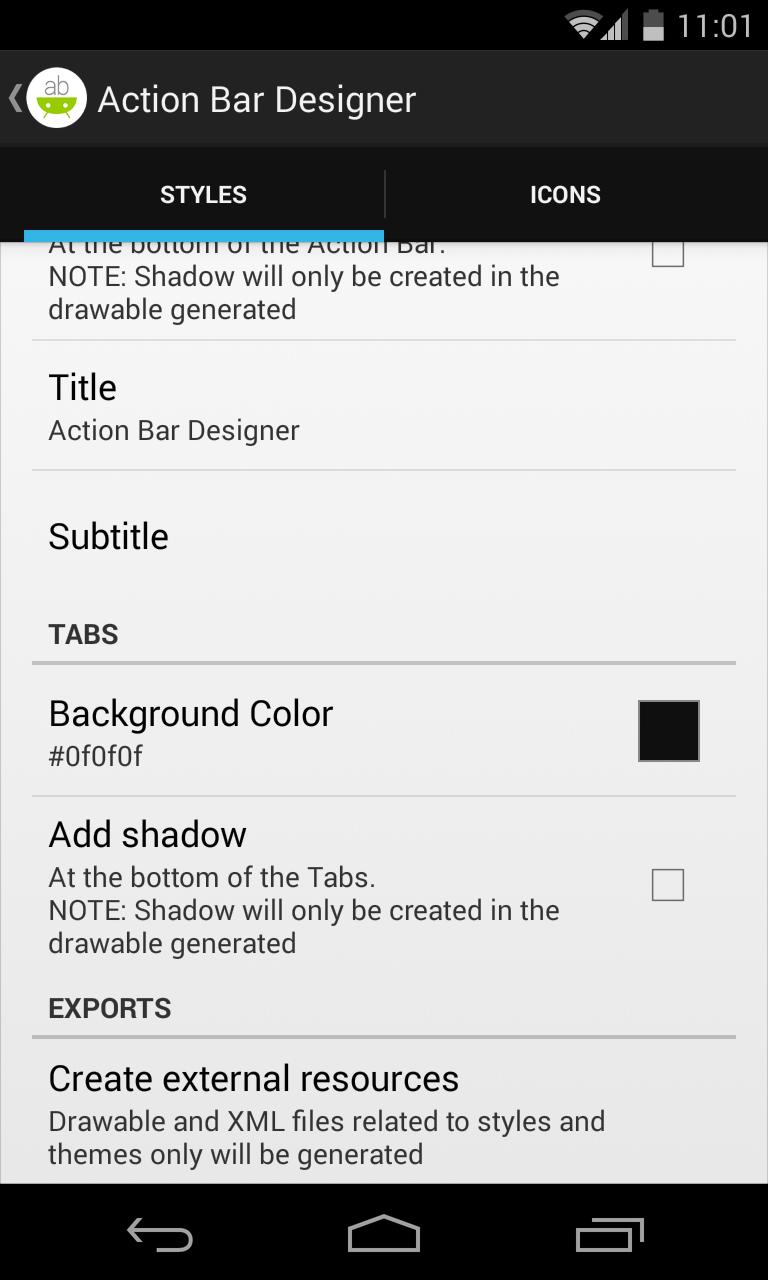Screen dimensions: 768x1280
Task: Tap the system back button
Action: click(160, 1235)
